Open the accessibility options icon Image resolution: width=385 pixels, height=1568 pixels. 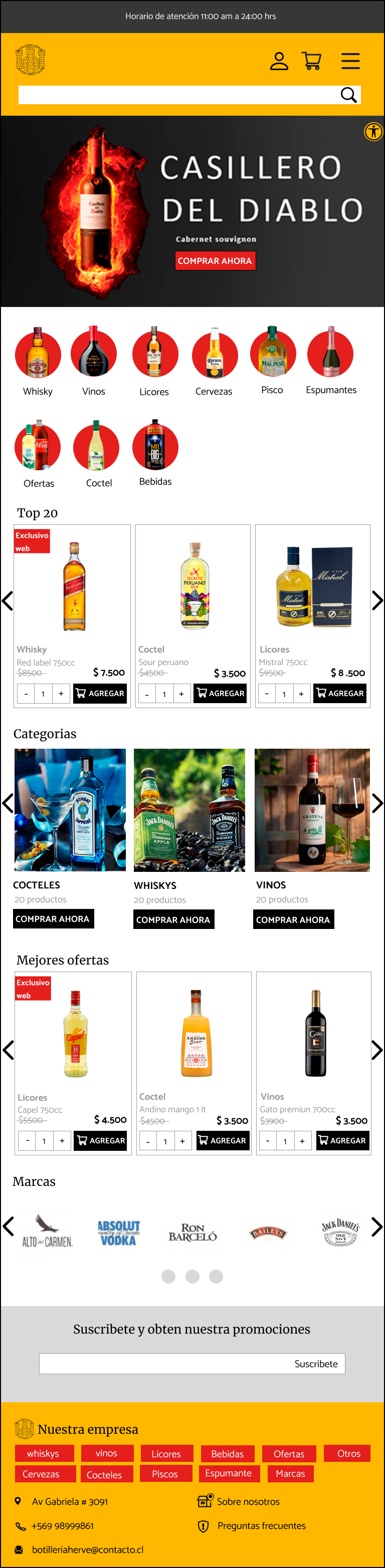373,132
